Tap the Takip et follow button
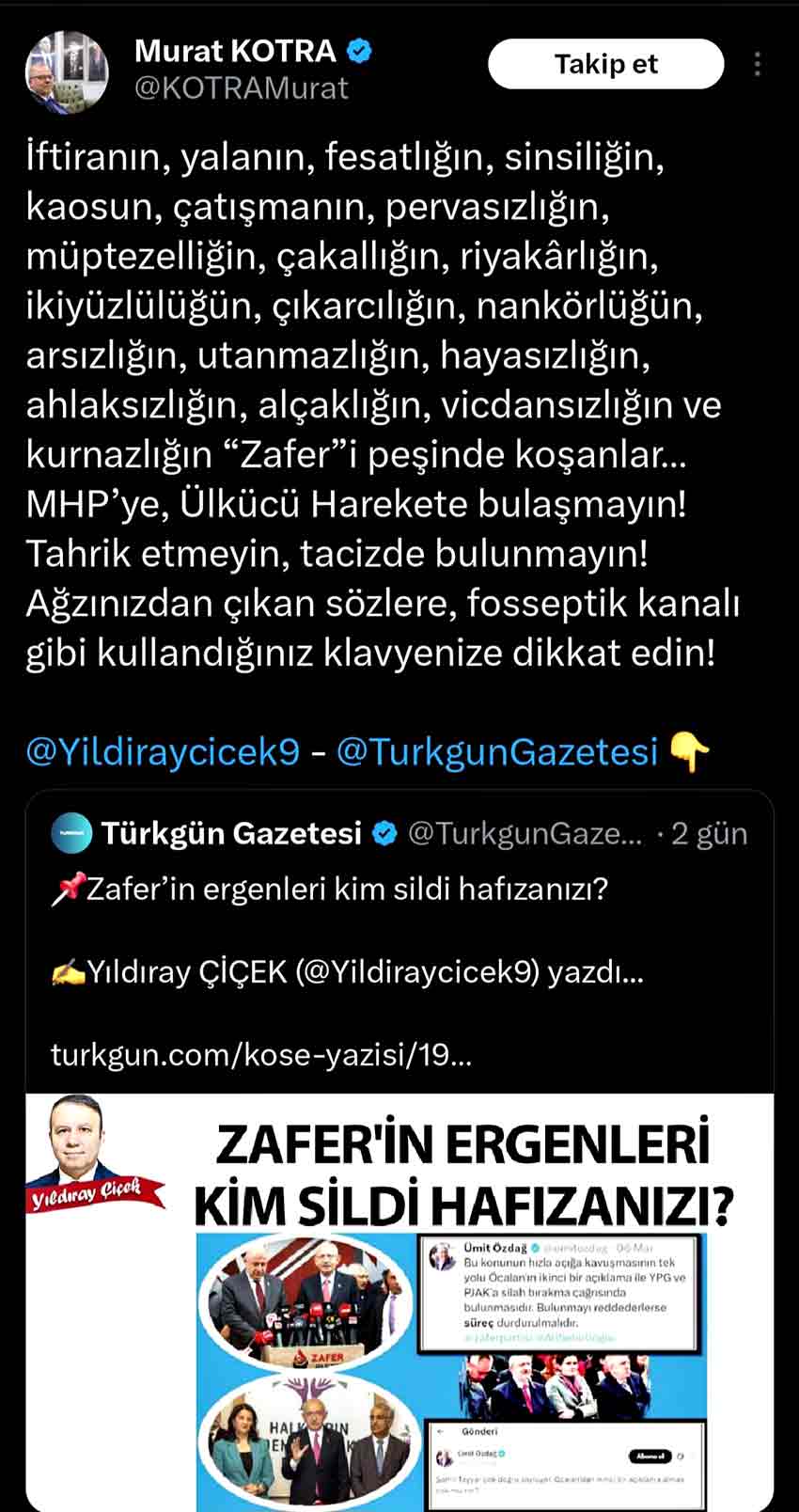This screenshot has width=799, height=1512. pyautogui.click(x=605, y=64)
